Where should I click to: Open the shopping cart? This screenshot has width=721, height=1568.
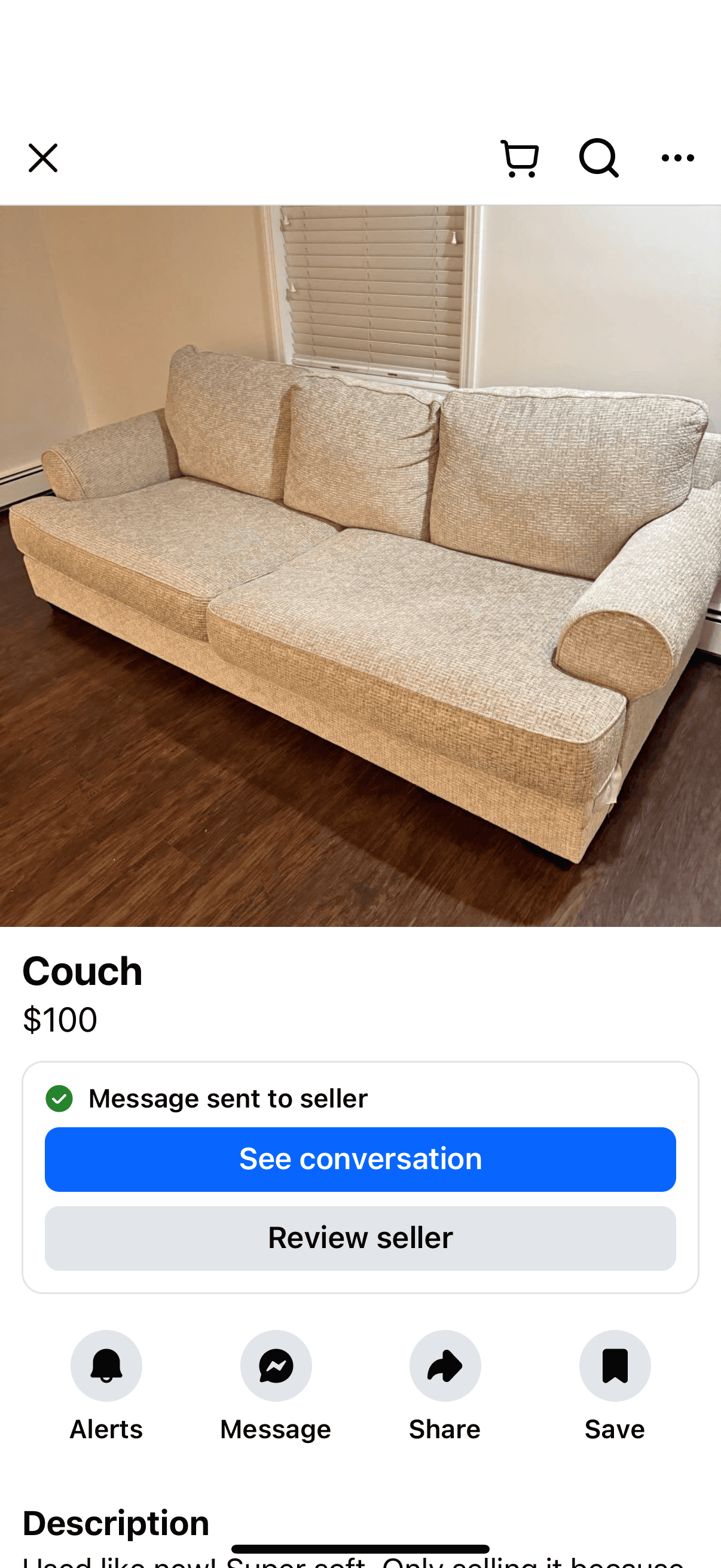click(520, 158)
